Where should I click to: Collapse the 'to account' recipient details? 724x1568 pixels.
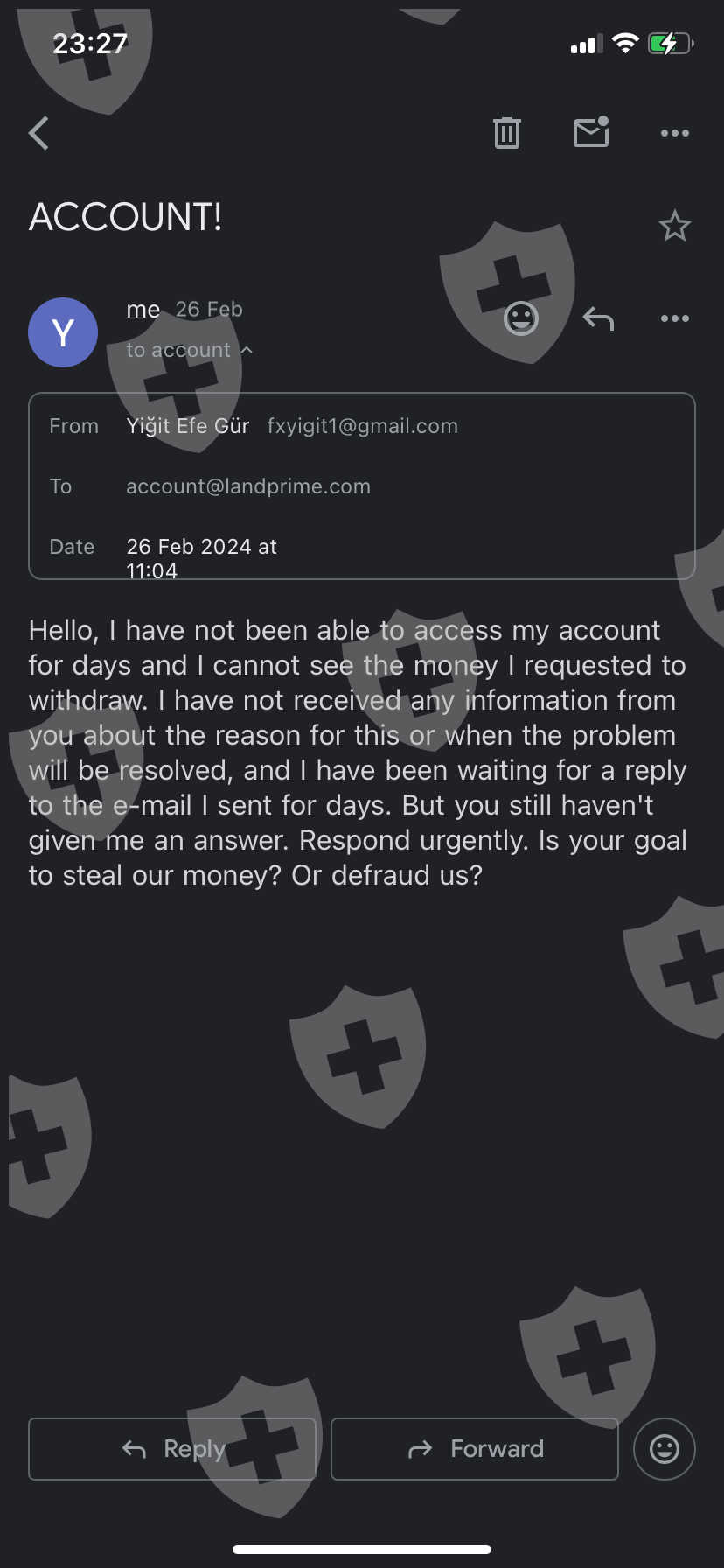[x=190, y=350]
